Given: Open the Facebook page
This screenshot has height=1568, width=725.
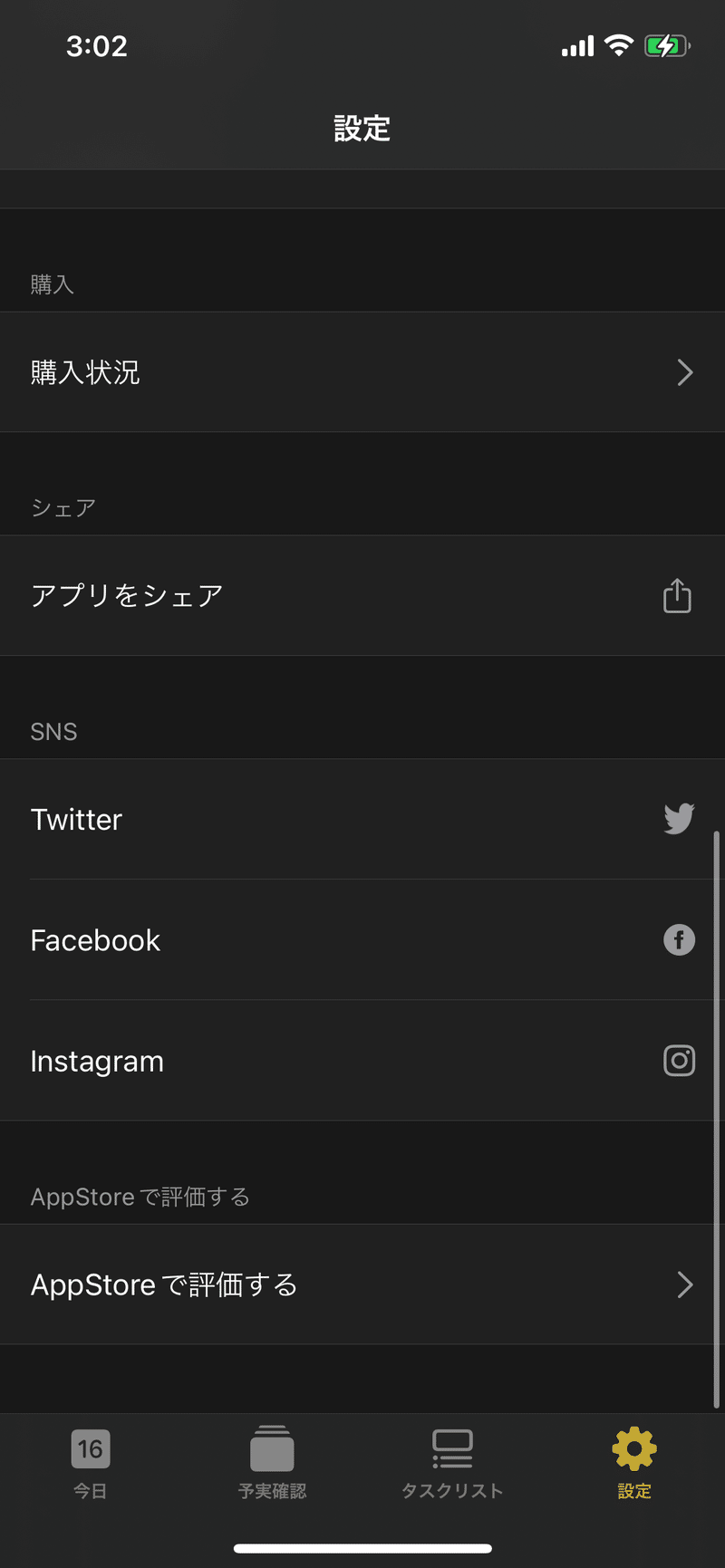Looking at the screenshot, I should [362, 939].
